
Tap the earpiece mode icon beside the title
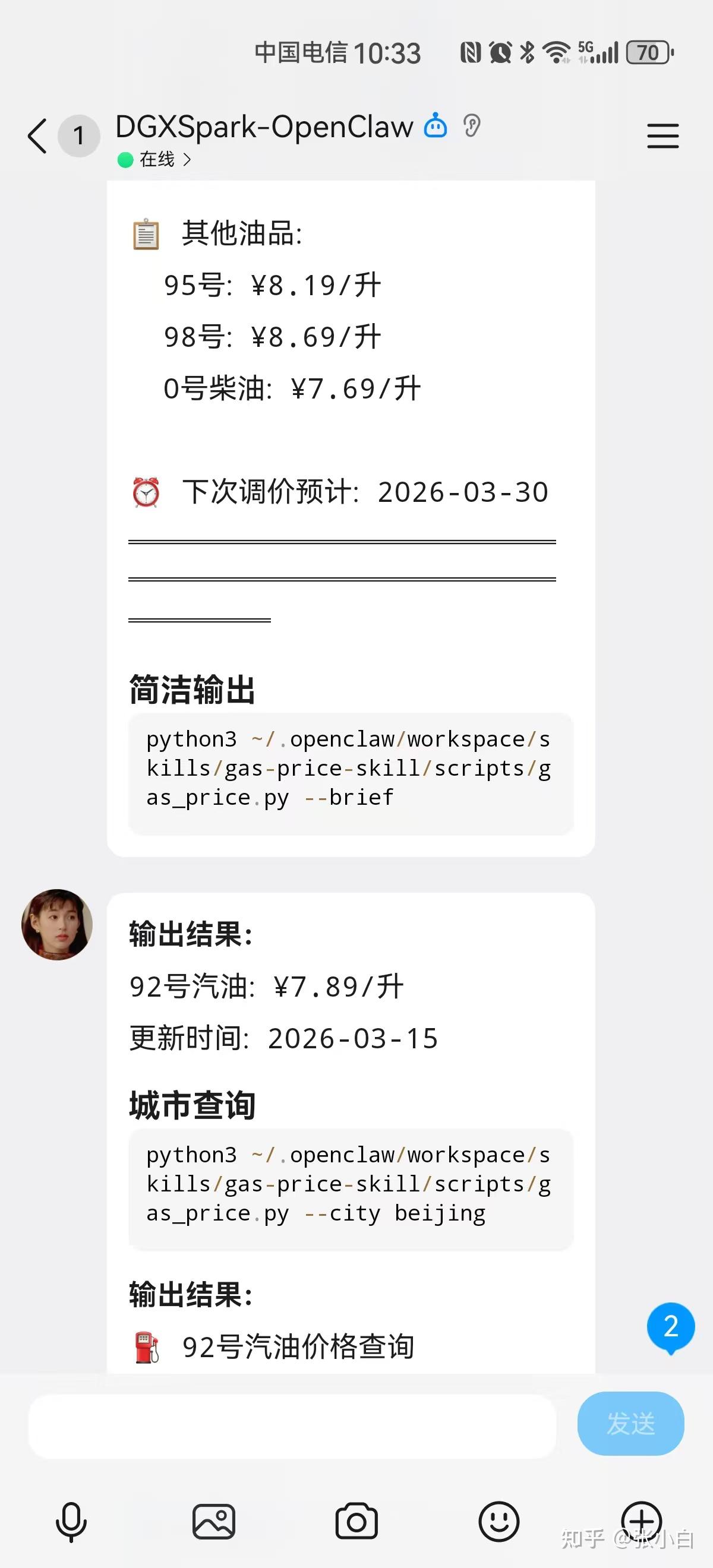click(472, 126)
